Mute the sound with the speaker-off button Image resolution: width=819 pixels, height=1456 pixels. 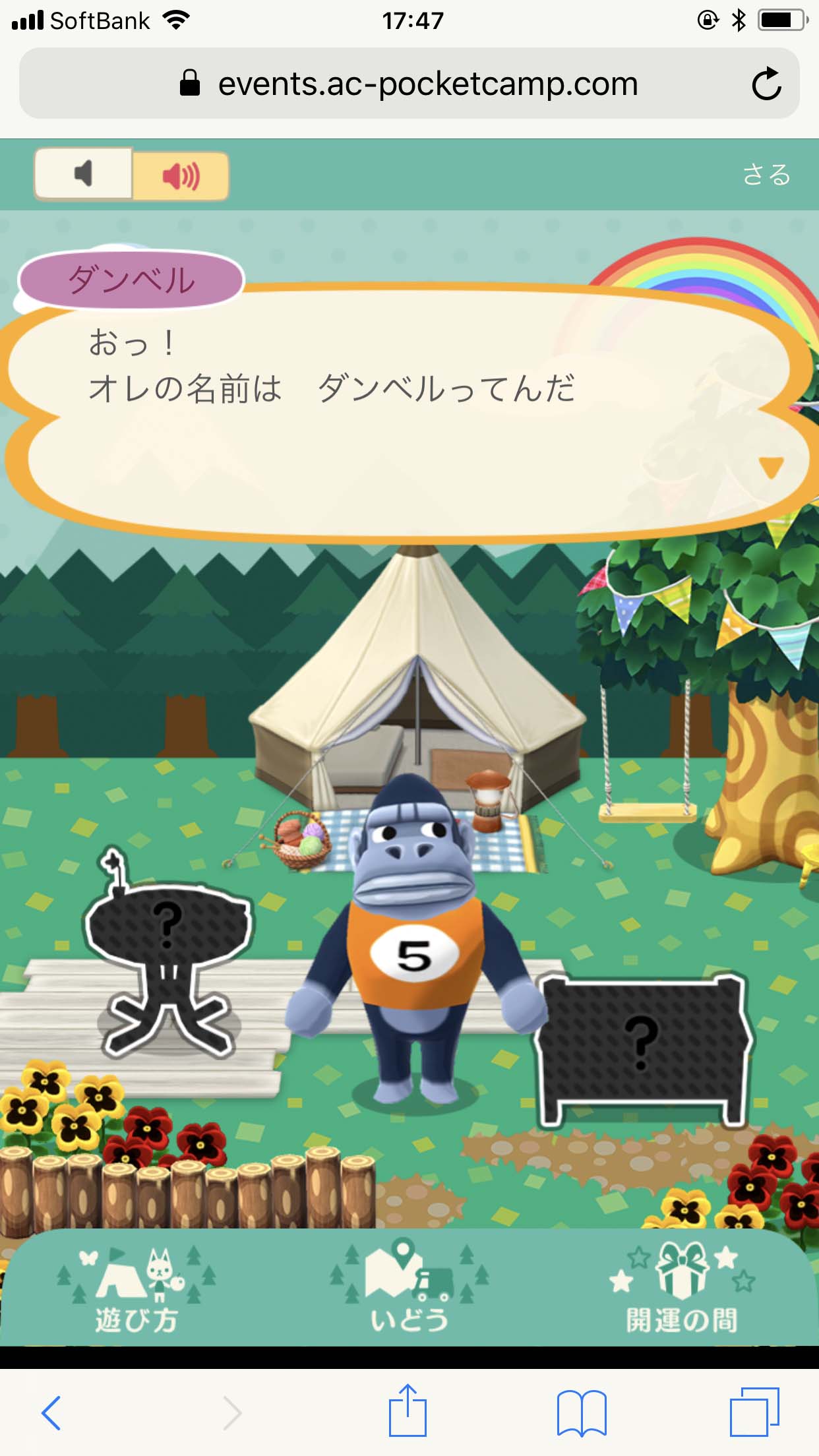pyautogui.click(x=83, y=174)
